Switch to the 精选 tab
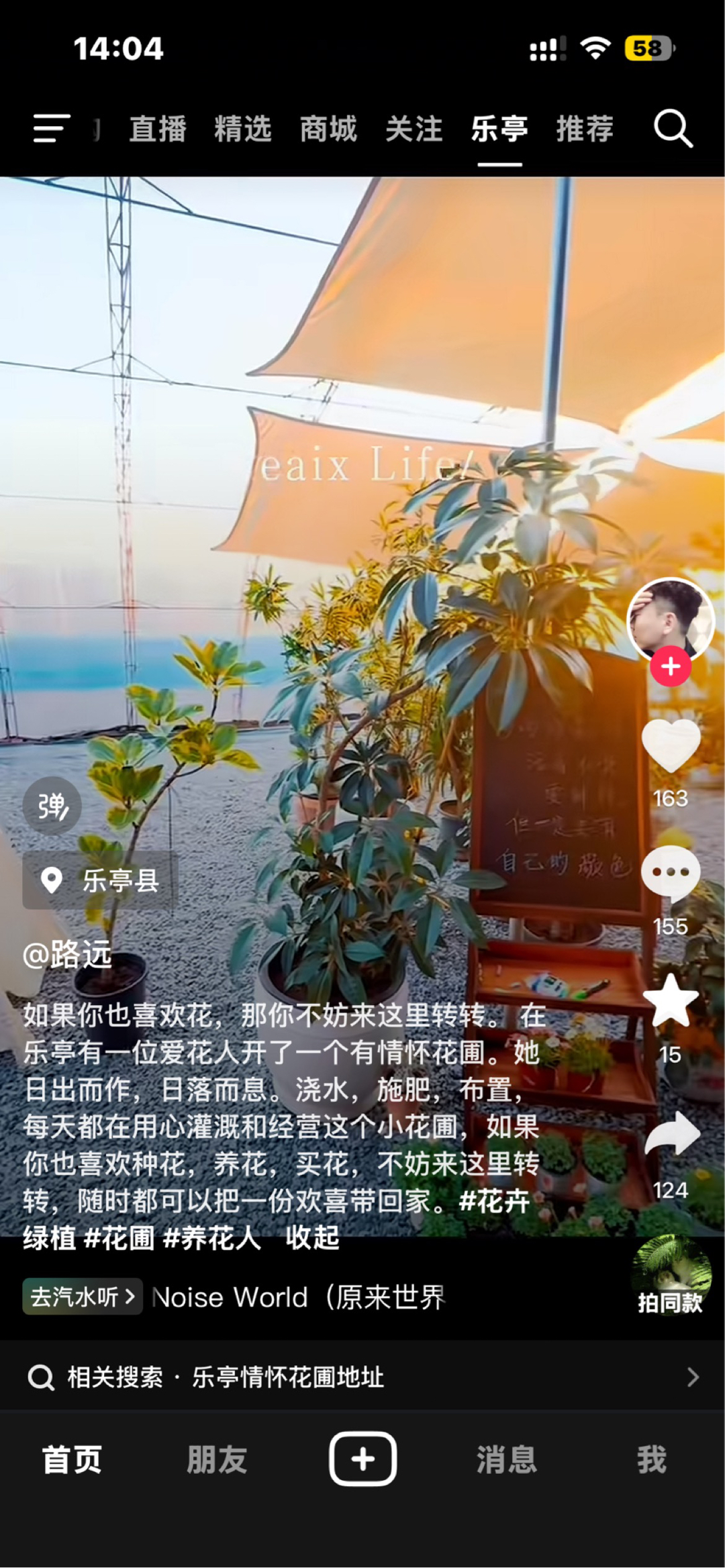The image size is (725, 1568). (242, 129)
